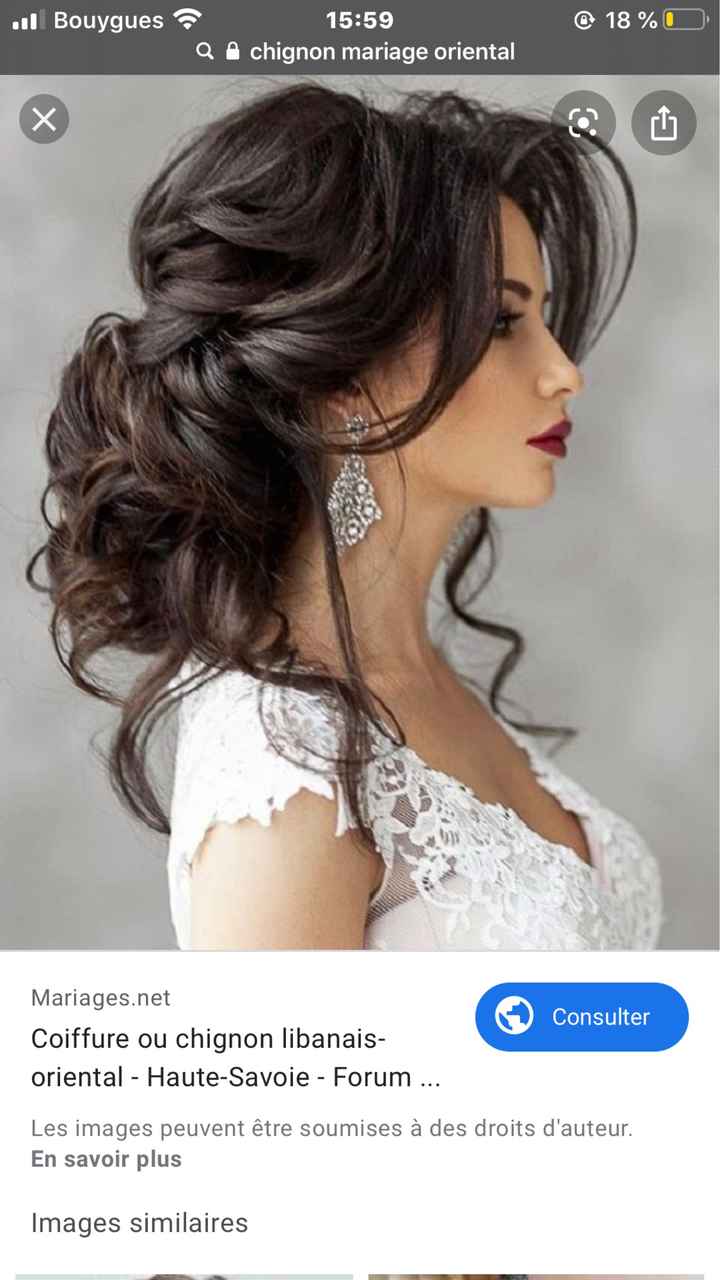
Task: Tap the padlock icon in the address bar
Action: click(x=231, y=52)
